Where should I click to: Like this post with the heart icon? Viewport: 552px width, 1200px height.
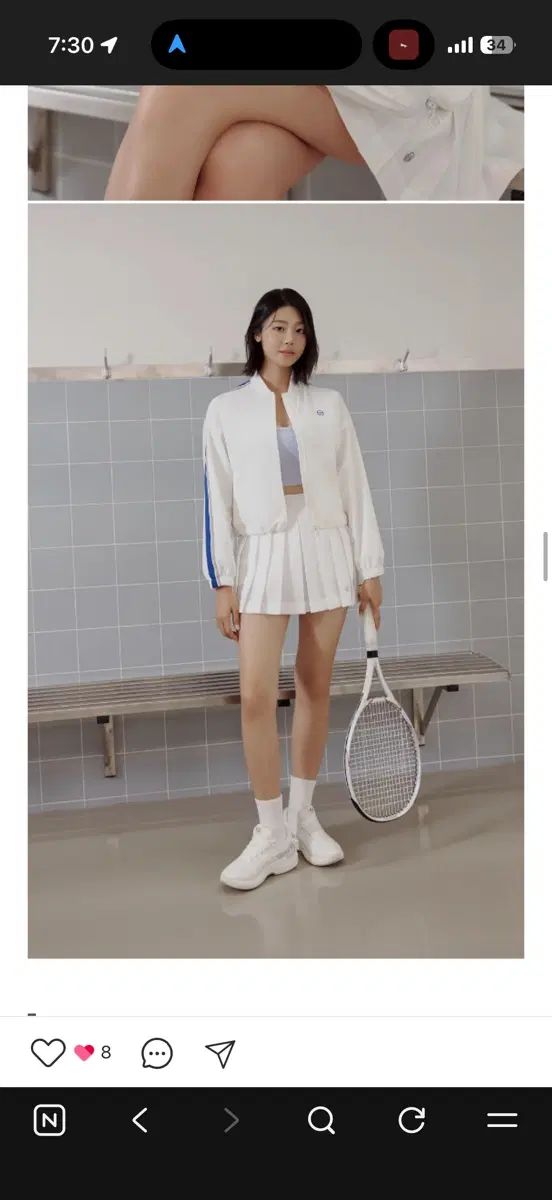click(x=47, y=1052)
